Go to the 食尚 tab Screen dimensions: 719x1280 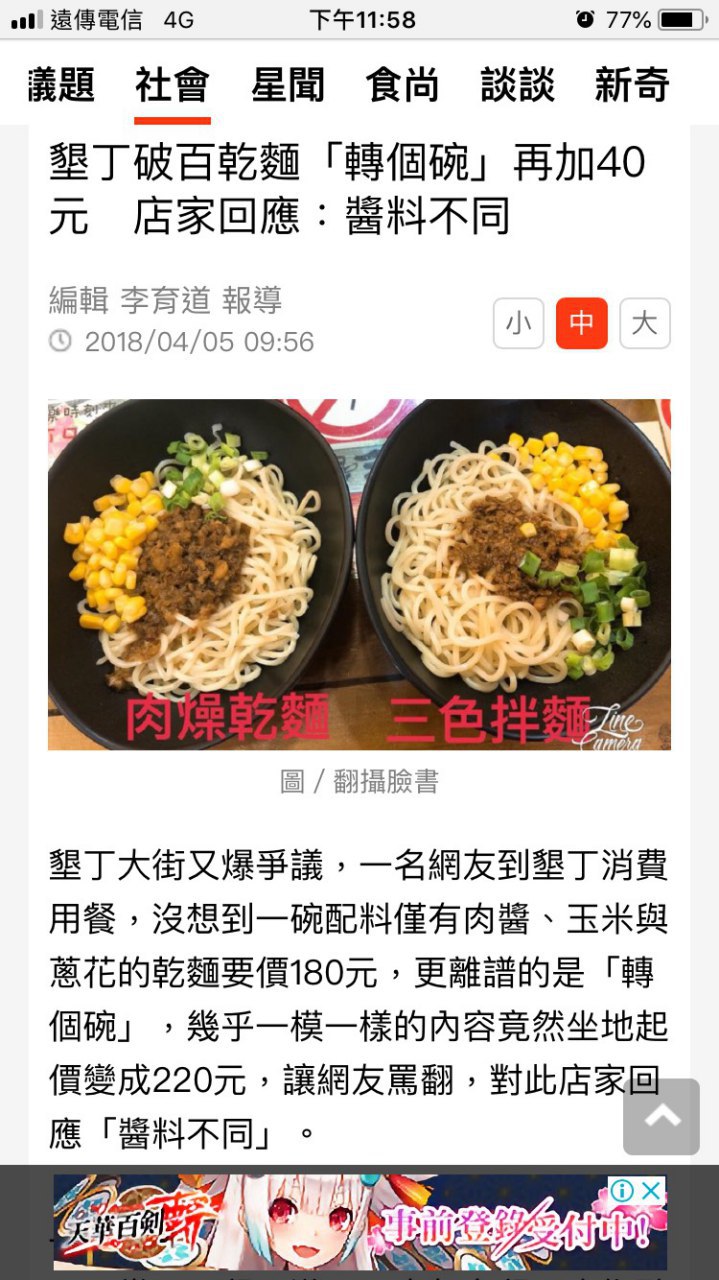tap(402, 86)
